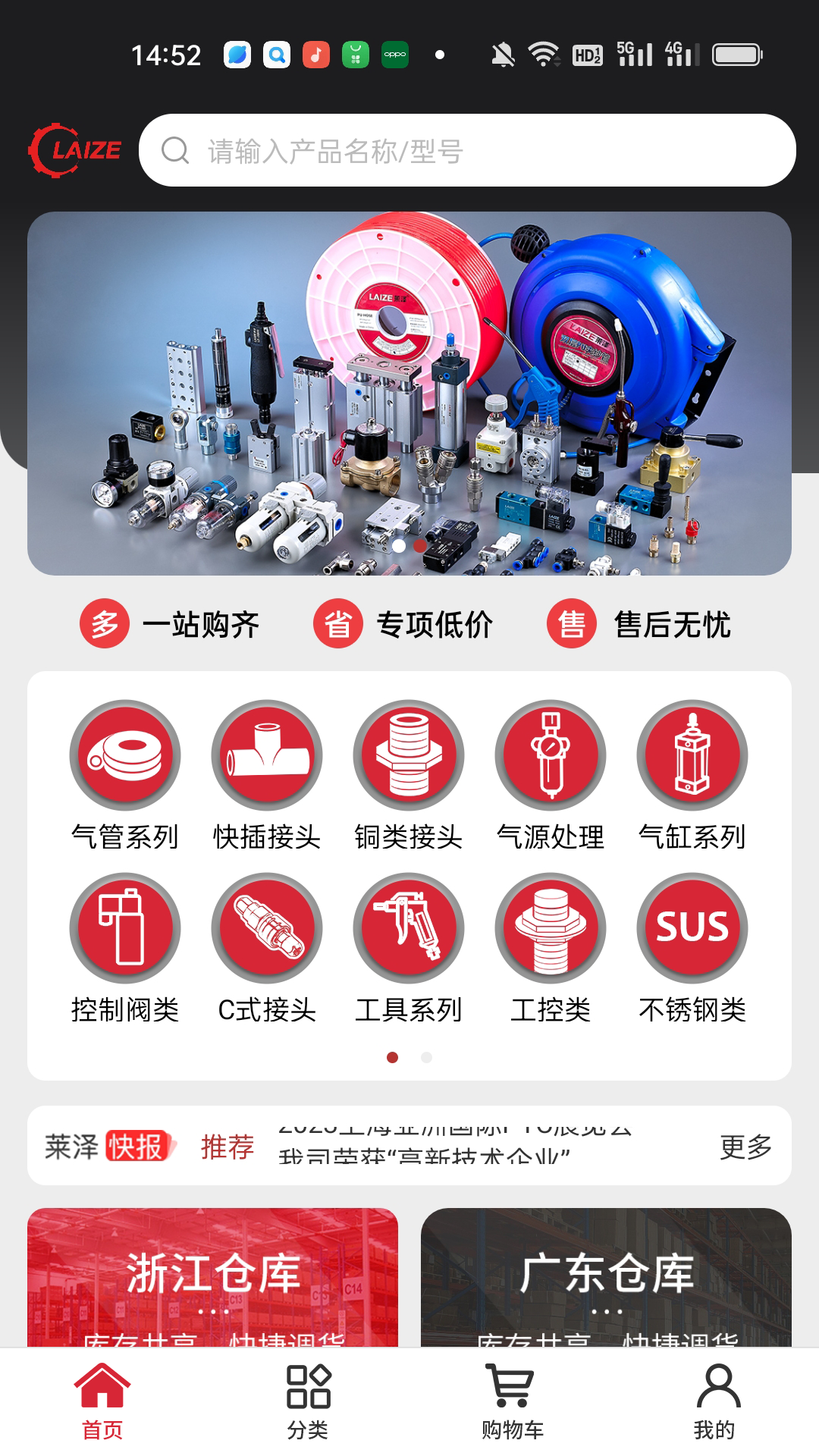Image resolution: width=819 pixels, height=1456 pixels.
Task: Tap the search bar to enter product name
Action: coord(470,150)
